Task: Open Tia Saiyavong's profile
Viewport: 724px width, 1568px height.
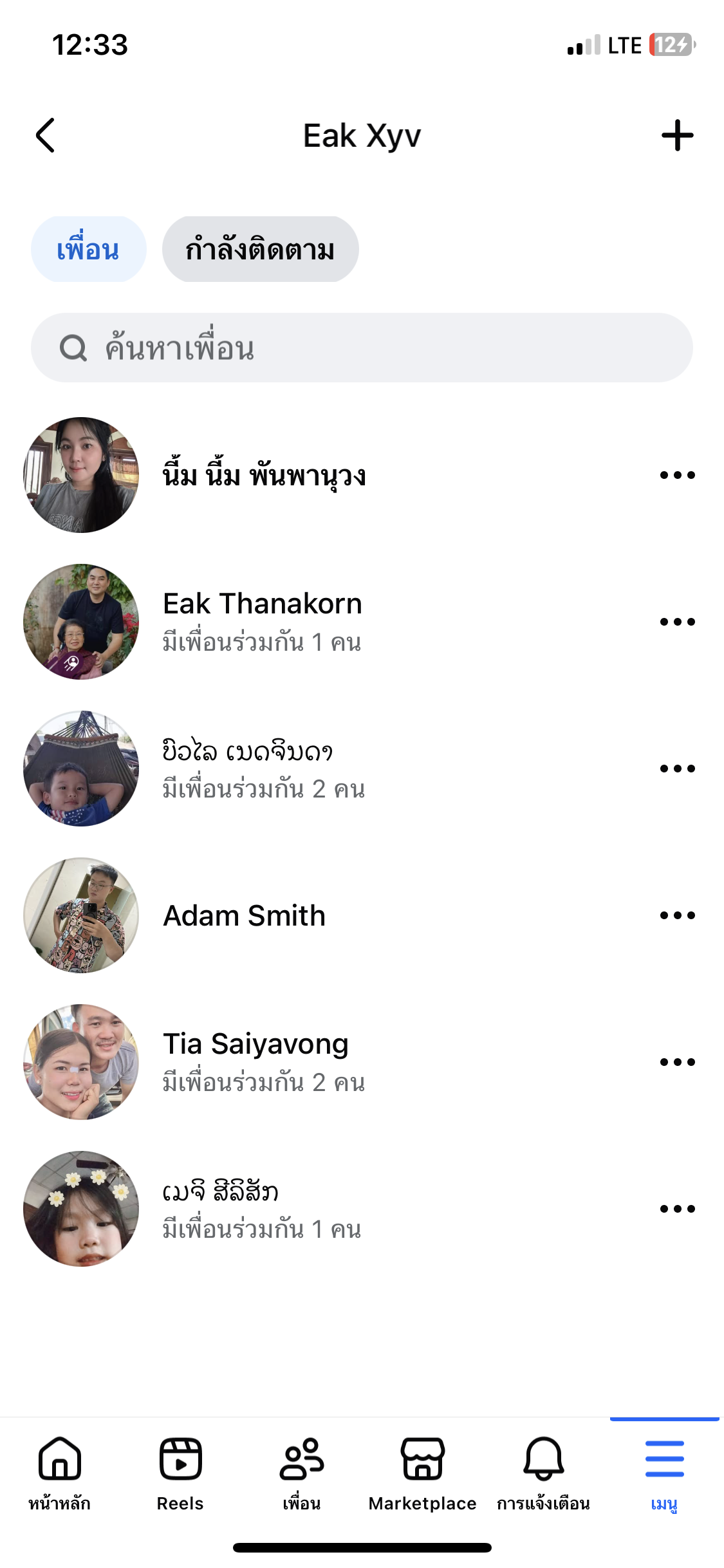Action: pyautogui.click(x=255, y=1045)
